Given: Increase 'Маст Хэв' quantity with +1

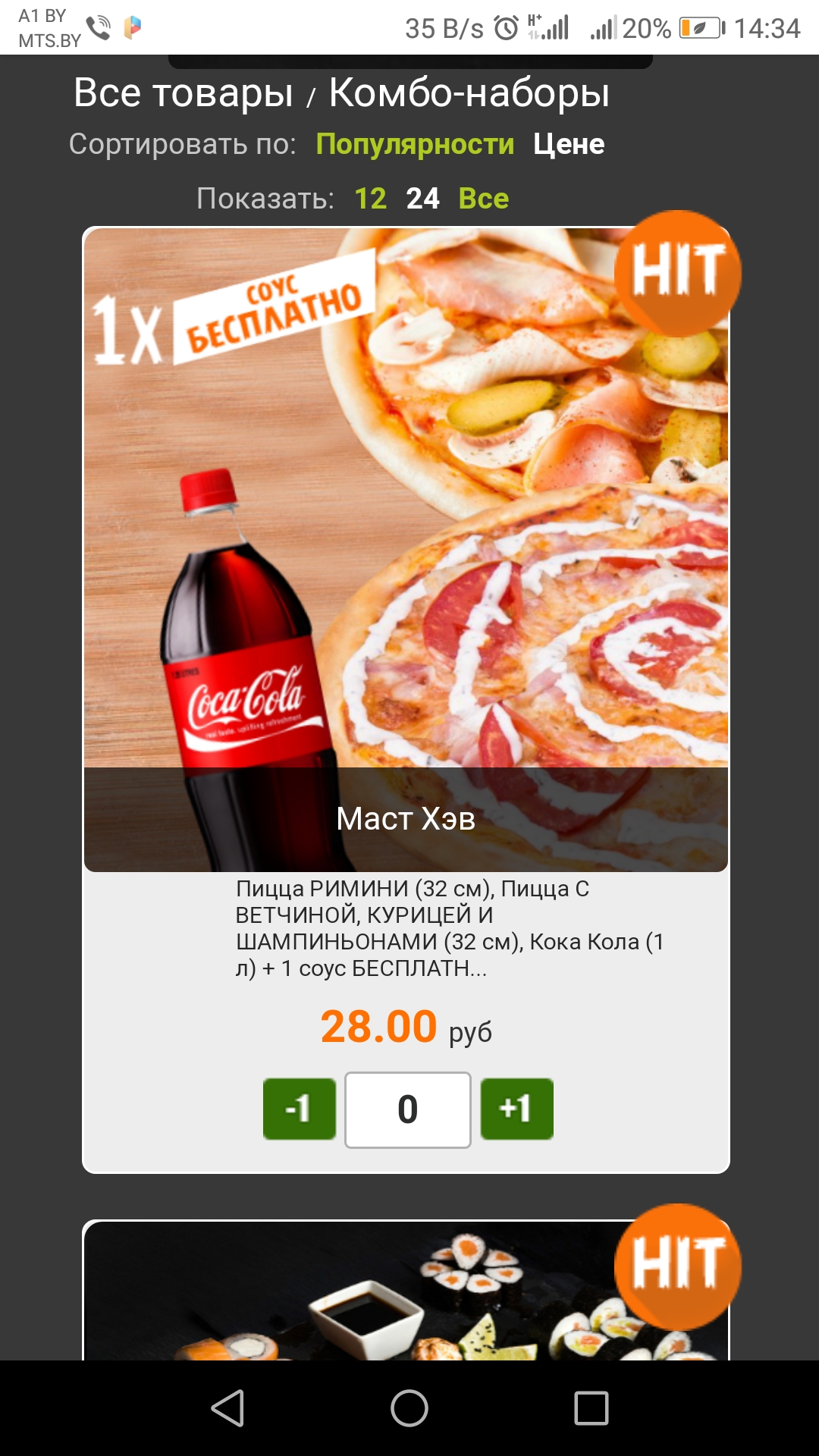Looking at the screenshot, I should click(x=516, y=1109).
